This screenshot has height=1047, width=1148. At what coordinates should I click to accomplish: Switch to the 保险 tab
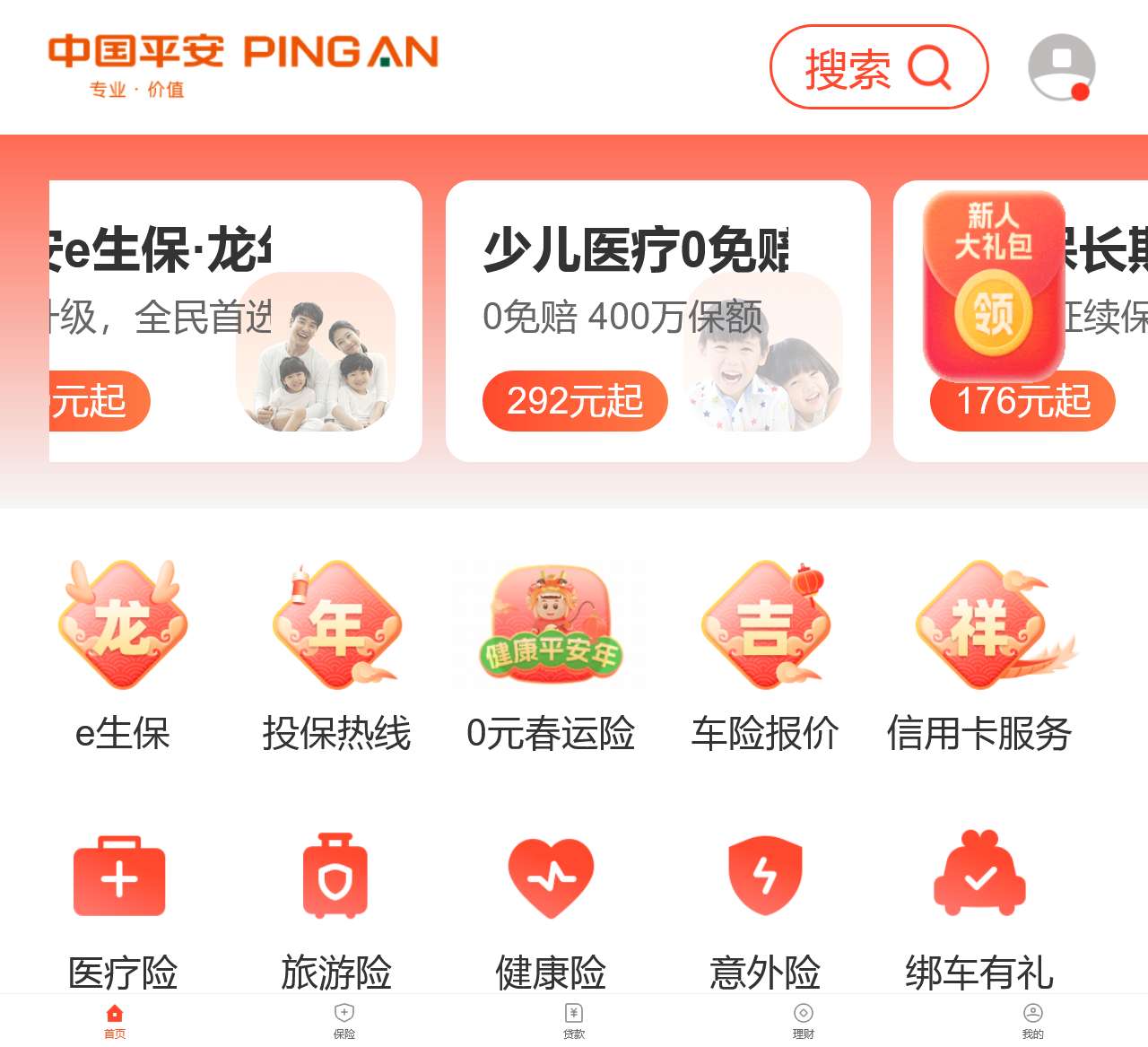(x=344, y=1021)
